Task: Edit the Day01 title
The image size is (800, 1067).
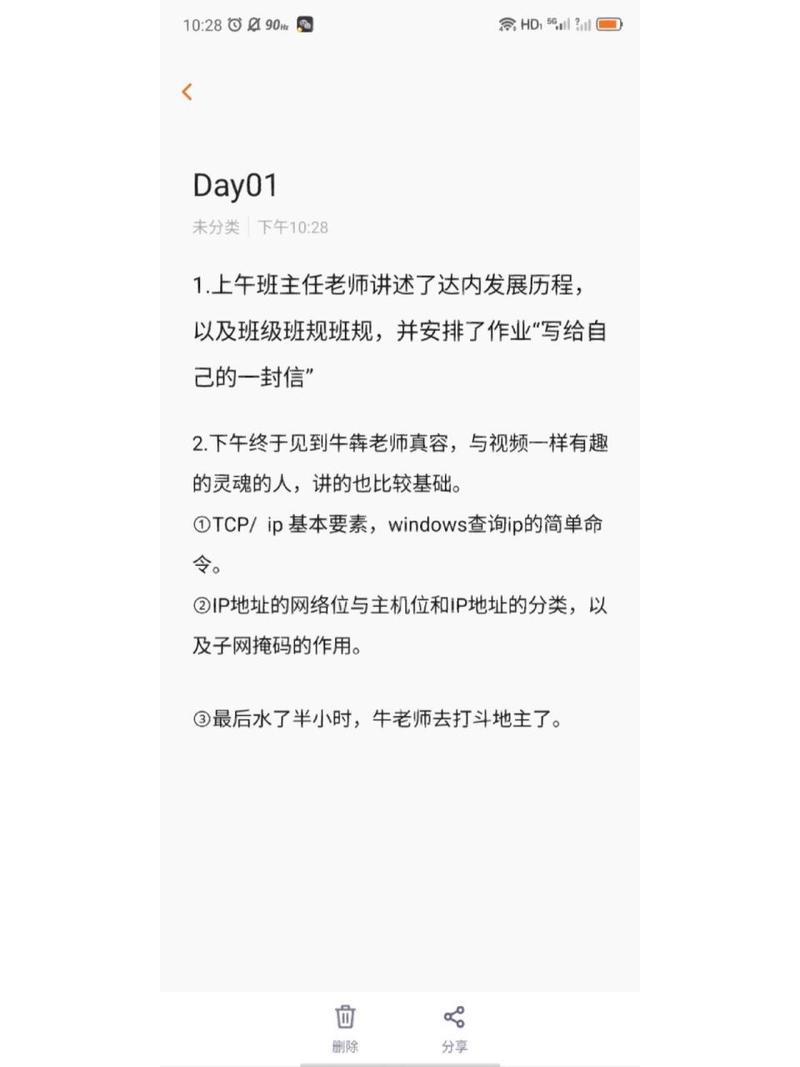Action: click(235, 185)
